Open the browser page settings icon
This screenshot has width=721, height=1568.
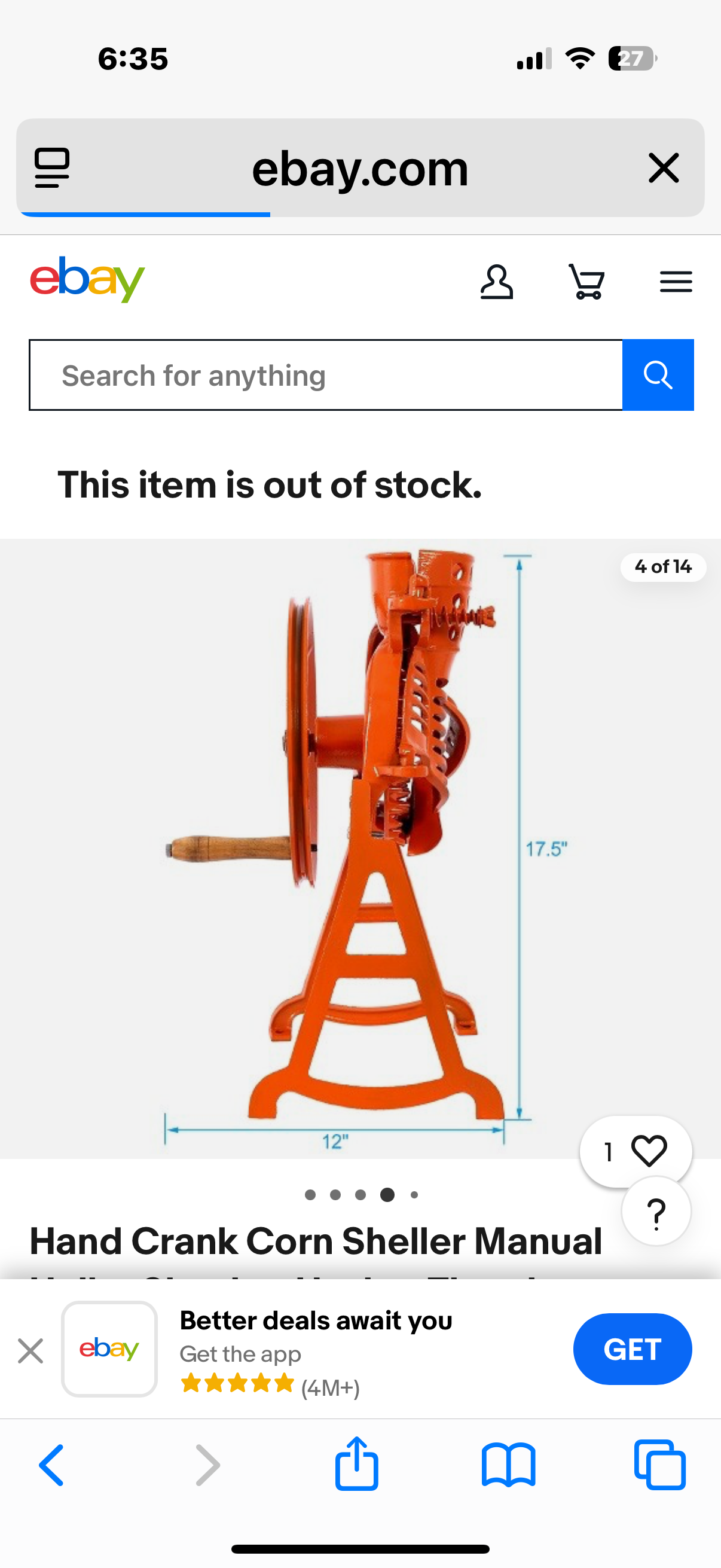point(53,168)
